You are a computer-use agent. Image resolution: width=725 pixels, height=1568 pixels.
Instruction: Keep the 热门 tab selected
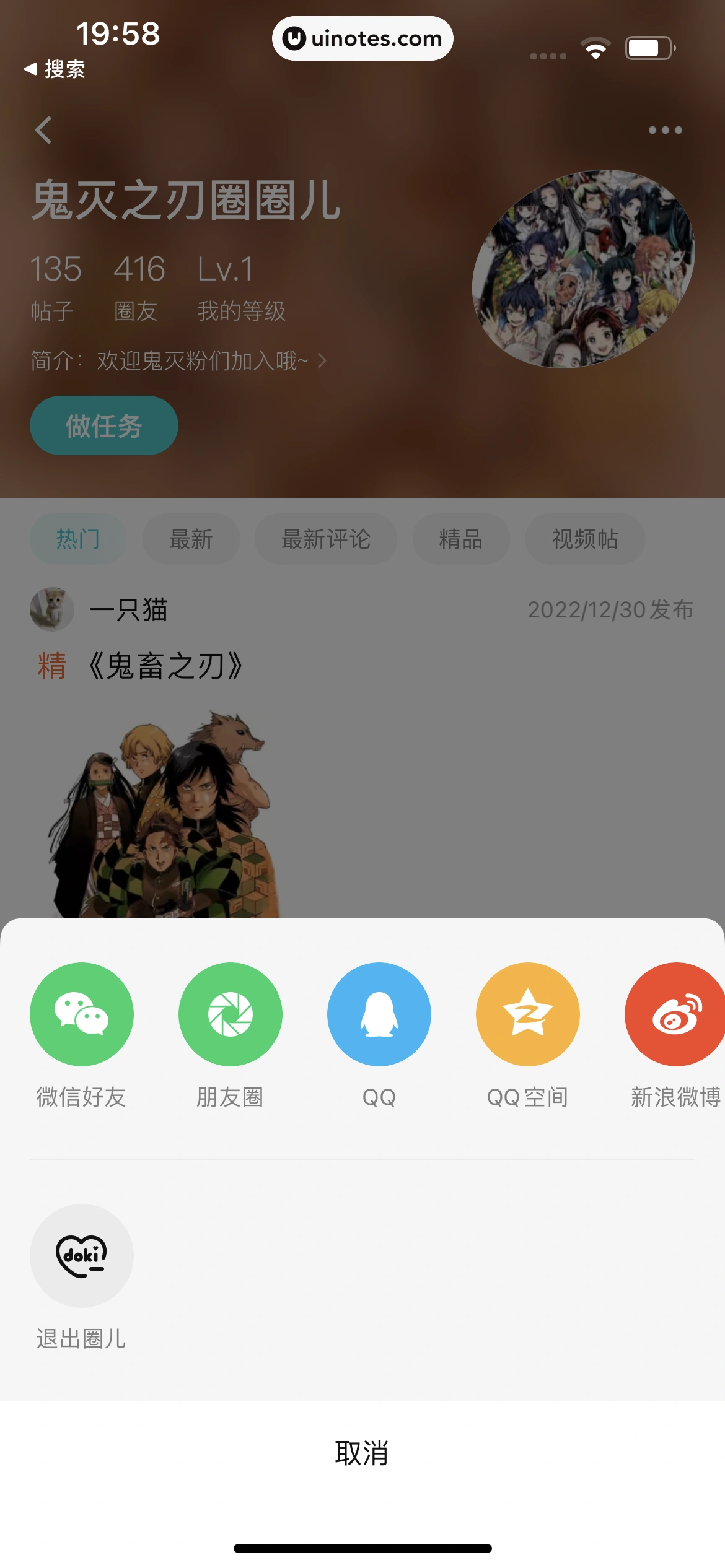77,539
